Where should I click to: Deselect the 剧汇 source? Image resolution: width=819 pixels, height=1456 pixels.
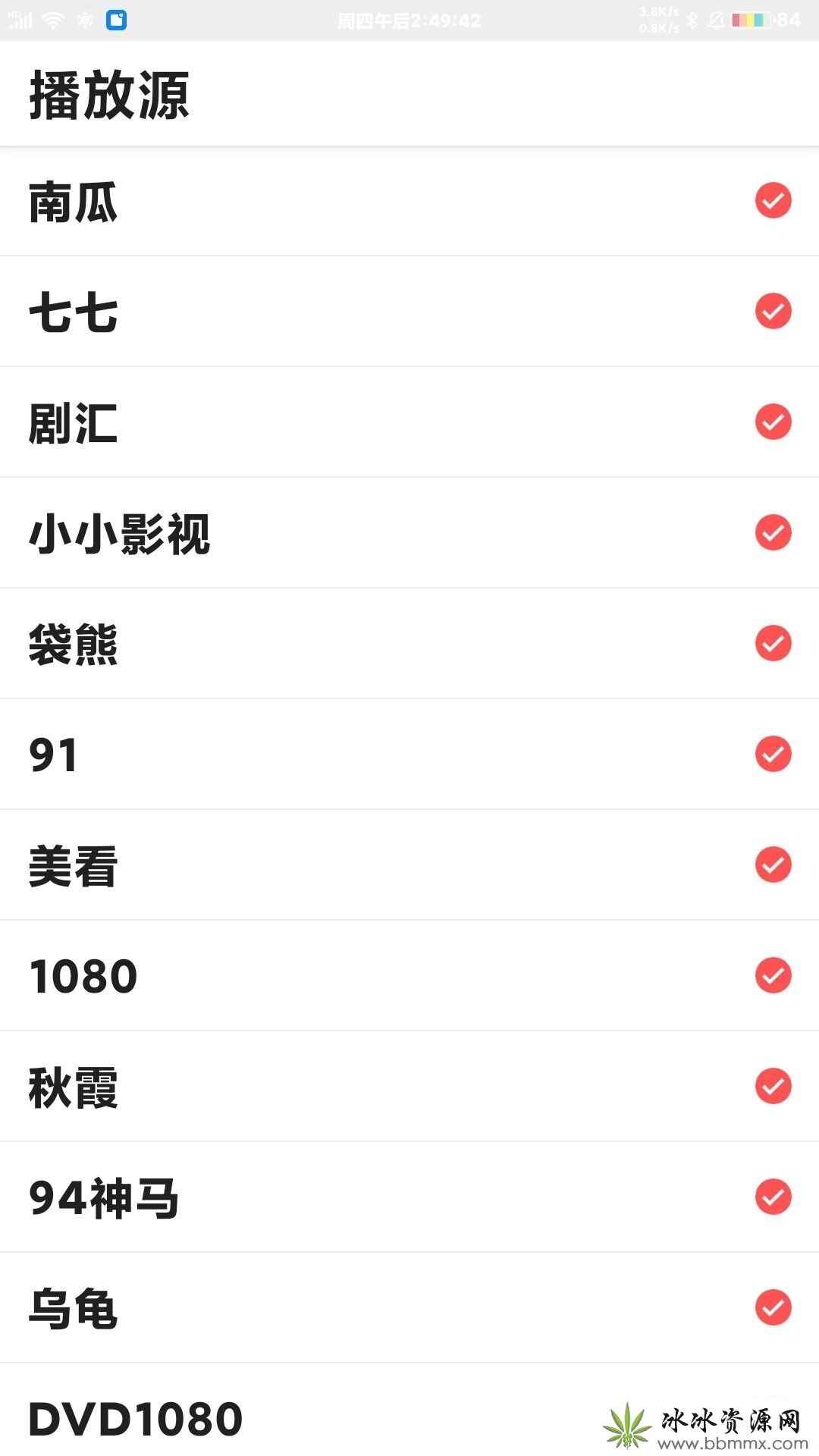pos(773,422)
